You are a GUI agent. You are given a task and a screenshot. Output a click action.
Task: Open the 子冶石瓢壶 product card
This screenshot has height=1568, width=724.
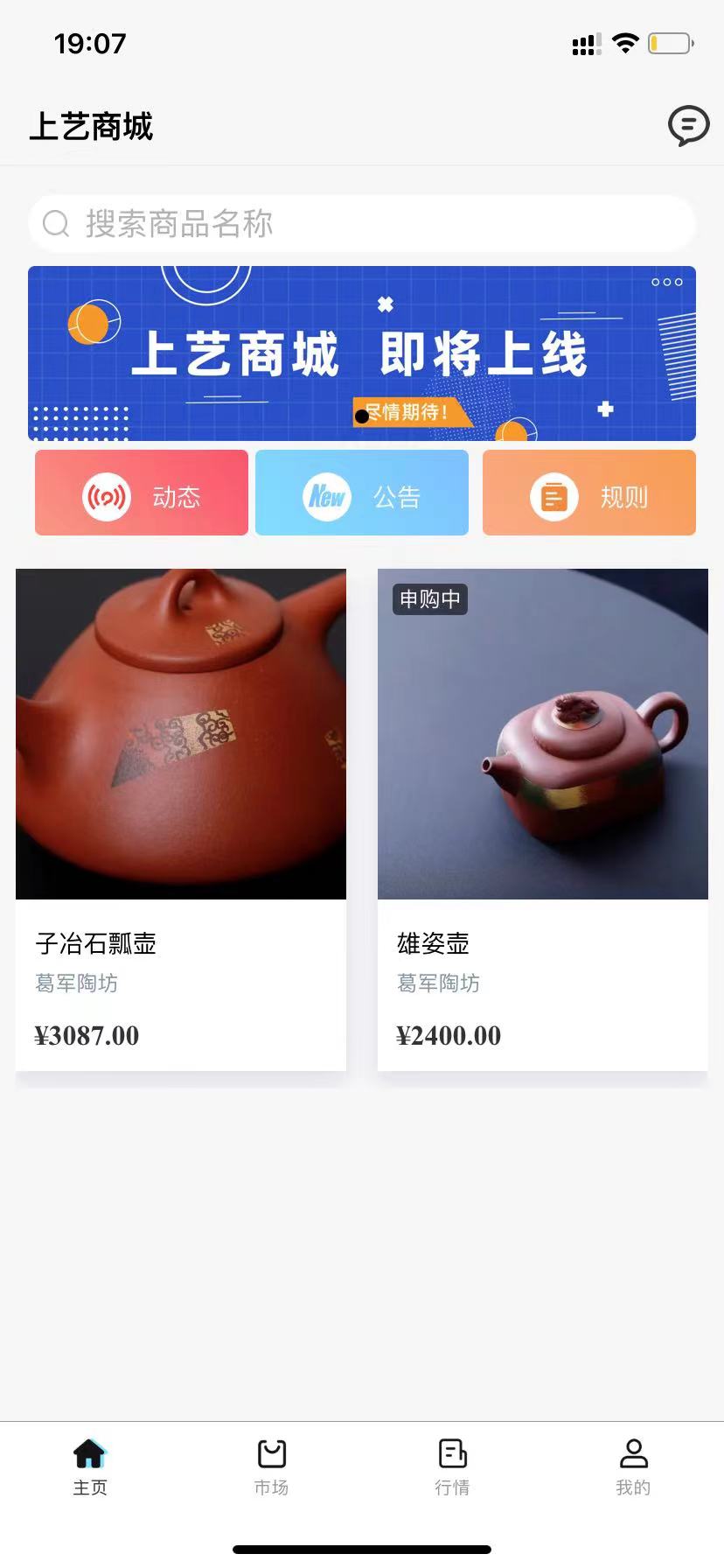click(181, 819)
